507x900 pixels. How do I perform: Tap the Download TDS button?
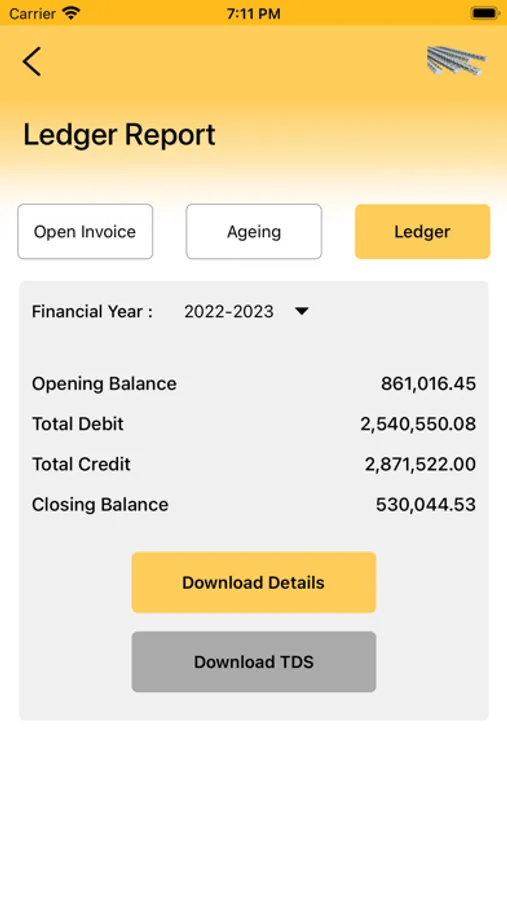(254, 662)
